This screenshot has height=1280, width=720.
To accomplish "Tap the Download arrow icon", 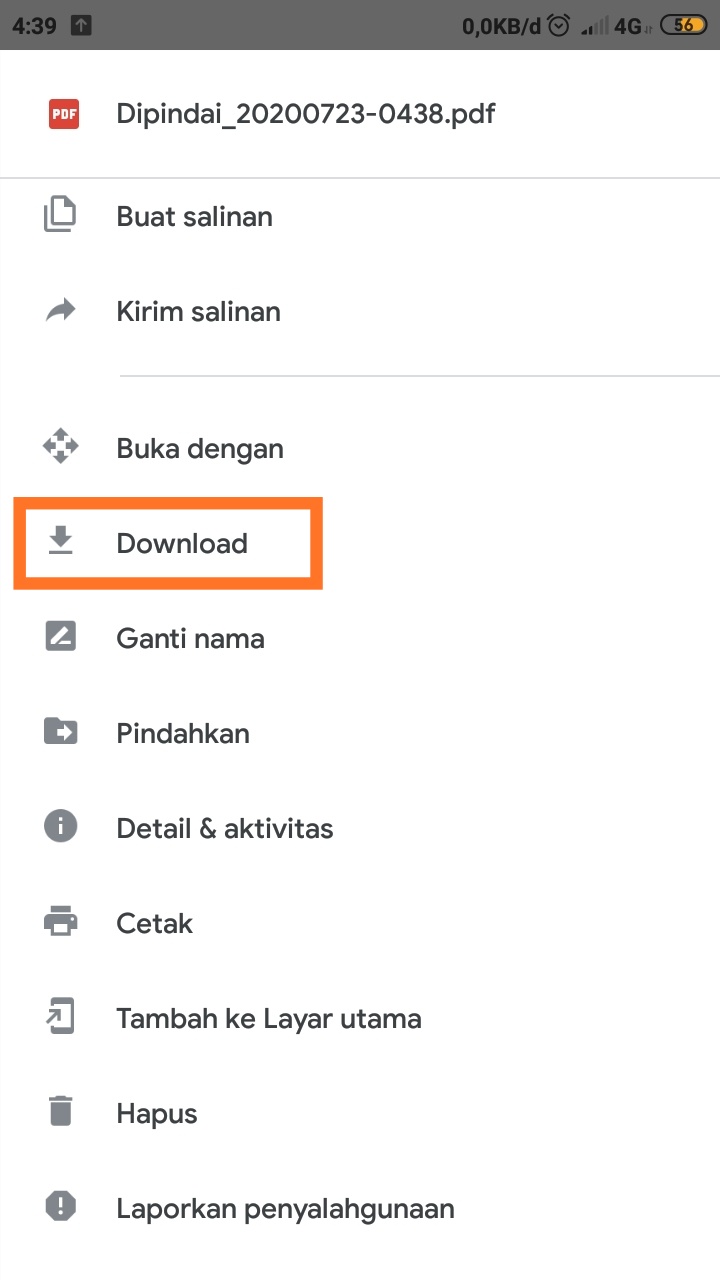I will click(60, 542).
